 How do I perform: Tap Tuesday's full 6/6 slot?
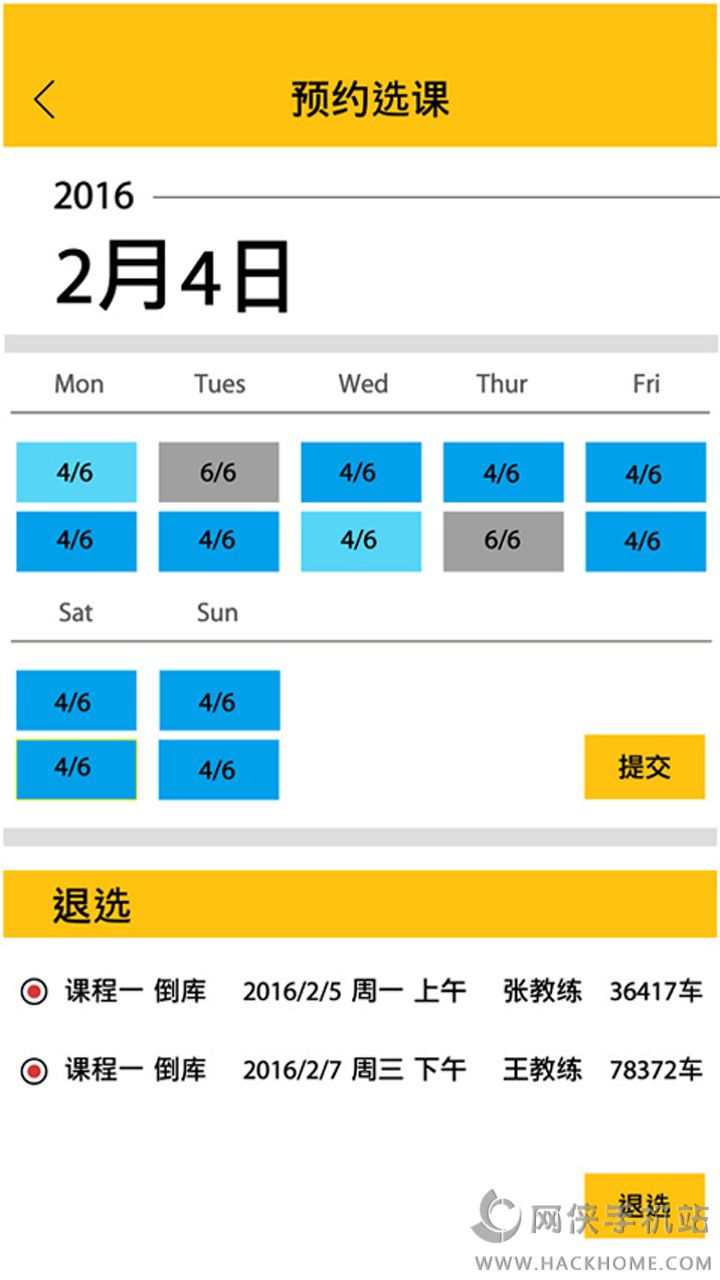(x=219, y=472)
